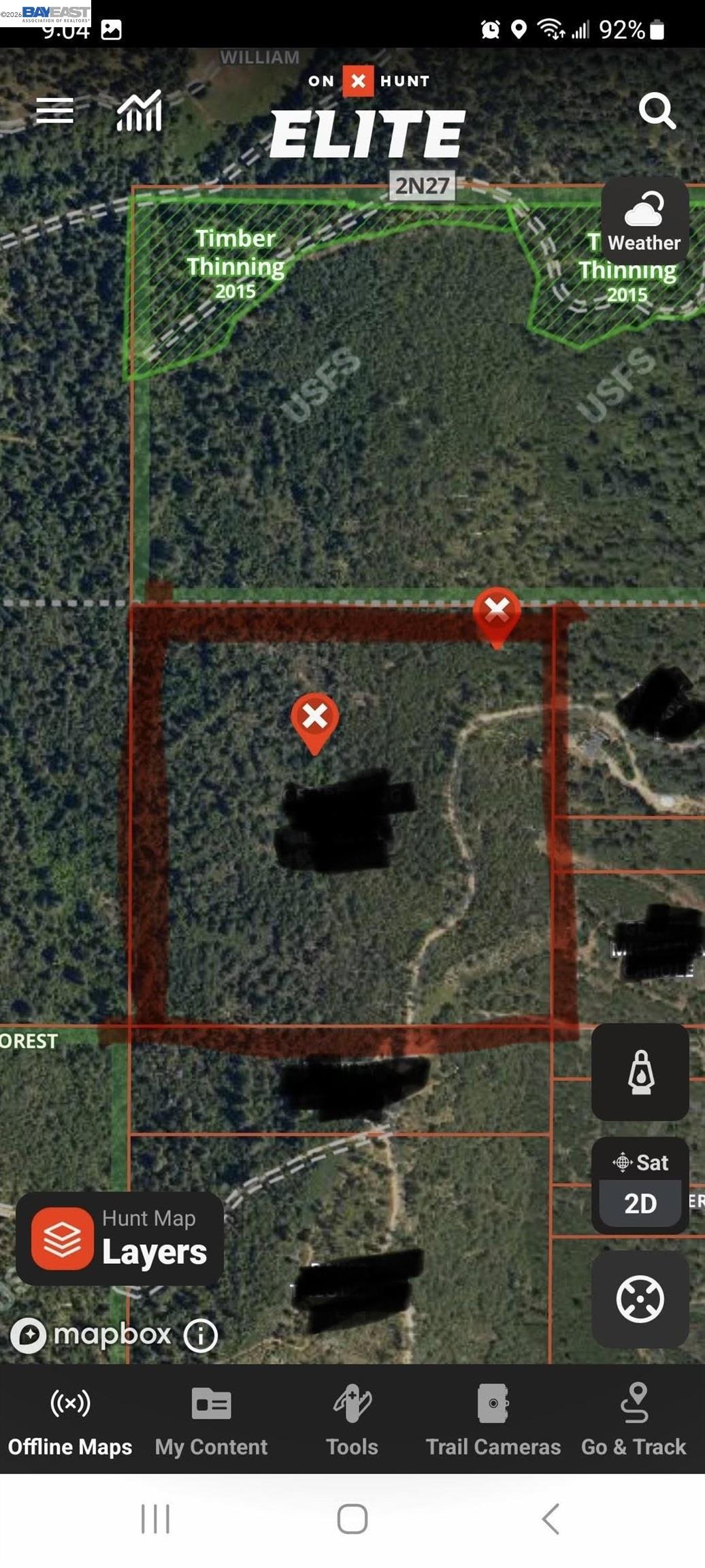Switch to the My Content tab

pyautogui.click(x=211, y=1420)
